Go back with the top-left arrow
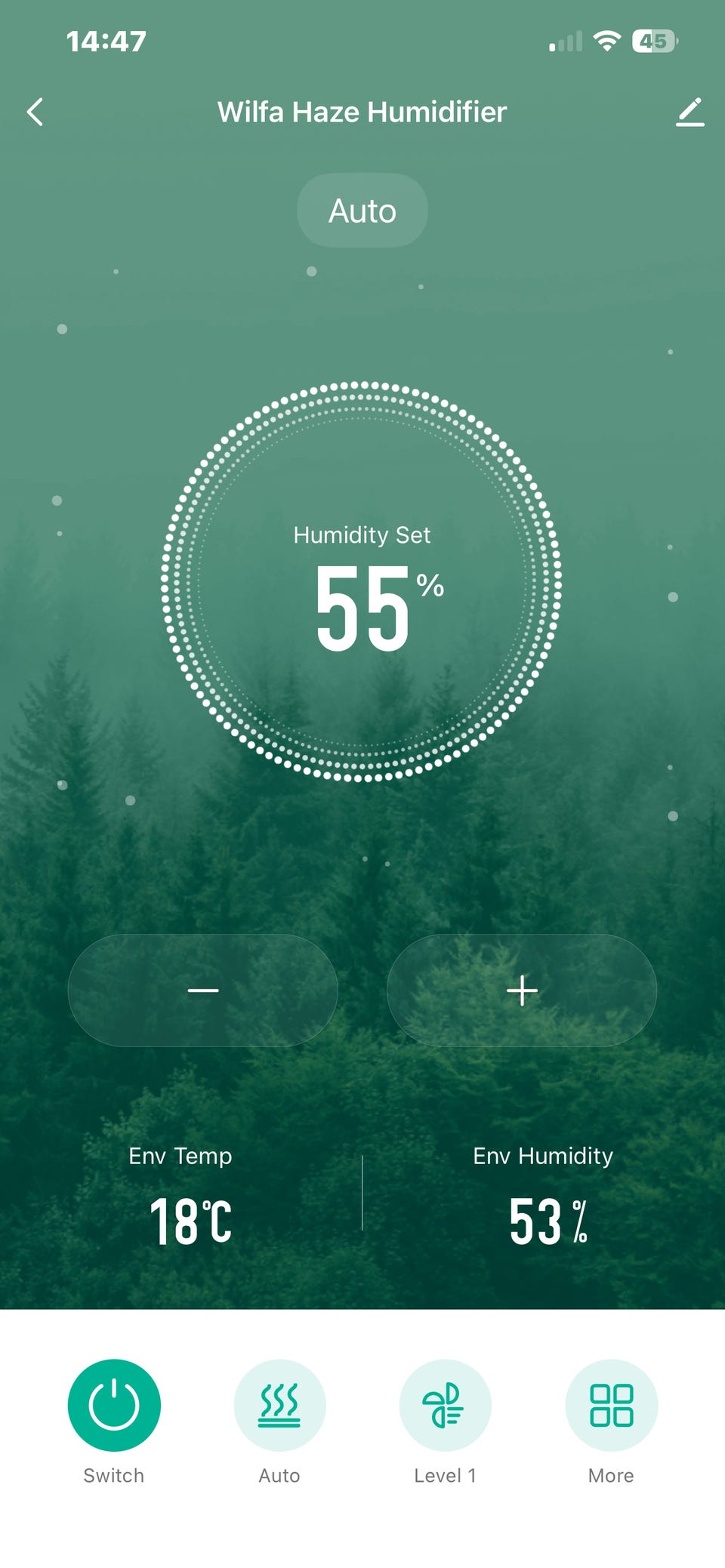The image size is (725, 1568). coord(35,112)
